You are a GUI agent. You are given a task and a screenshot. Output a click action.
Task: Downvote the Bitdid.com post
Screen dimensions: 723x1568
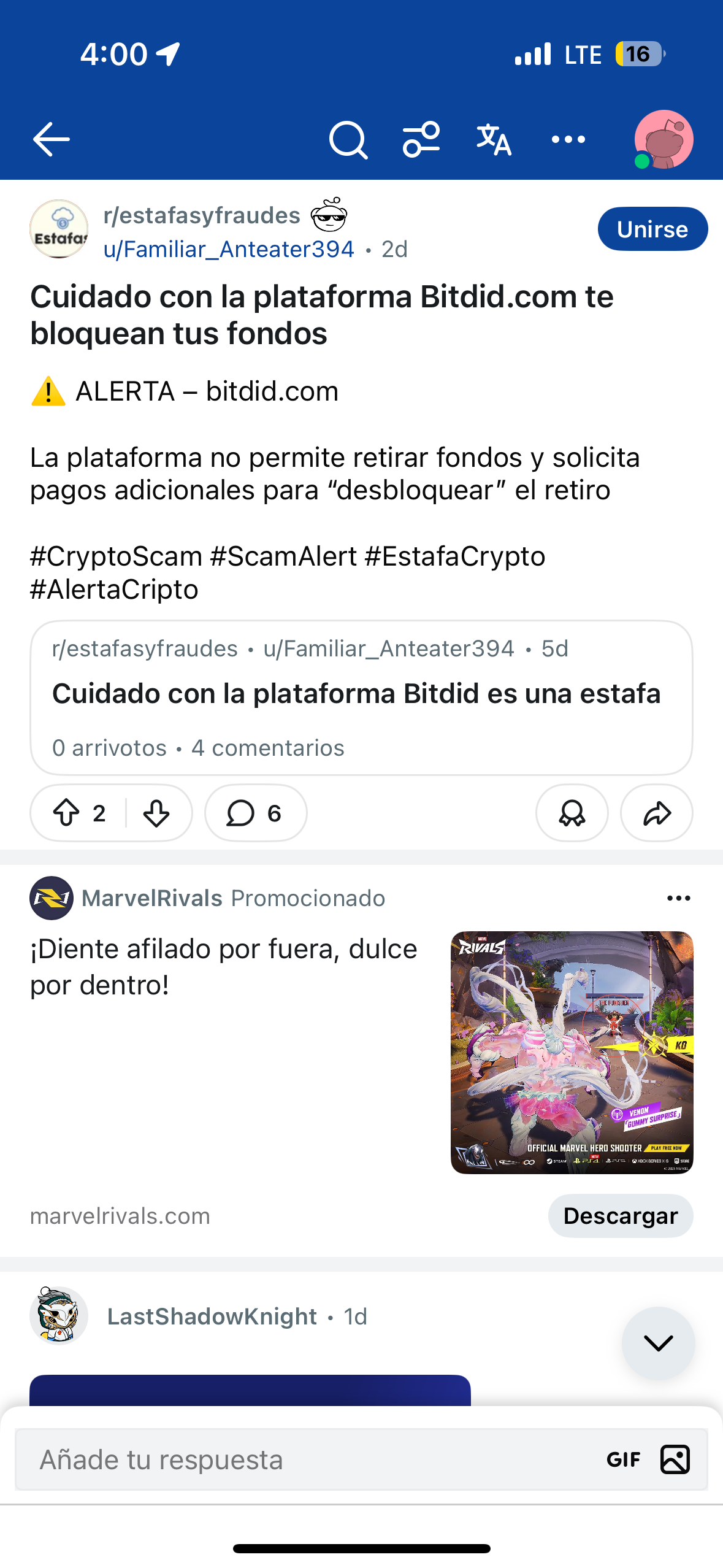coord(156,813)
